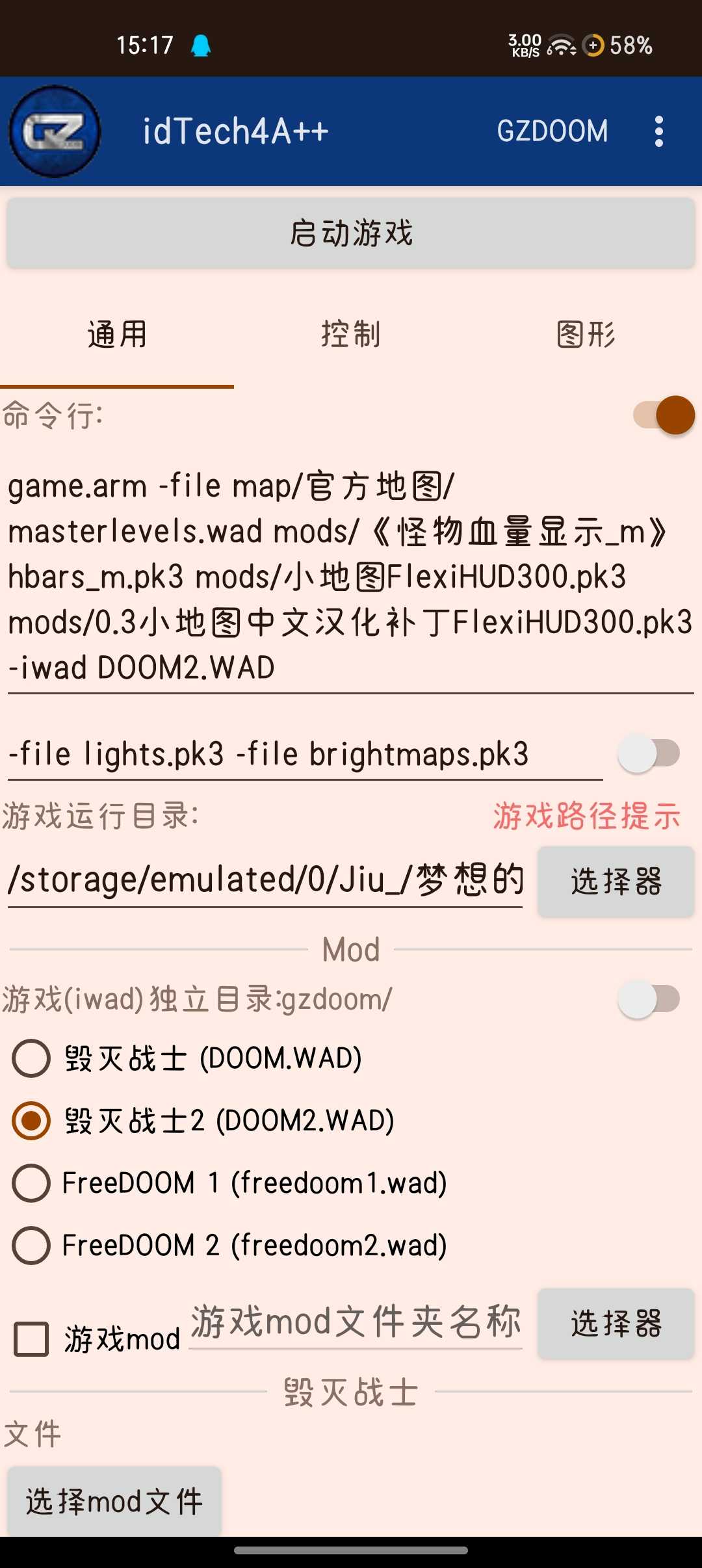The width and height of the screenshot is (702, 1568).
Task: Turn off the 命令行 switch
Action: [663, 415]
